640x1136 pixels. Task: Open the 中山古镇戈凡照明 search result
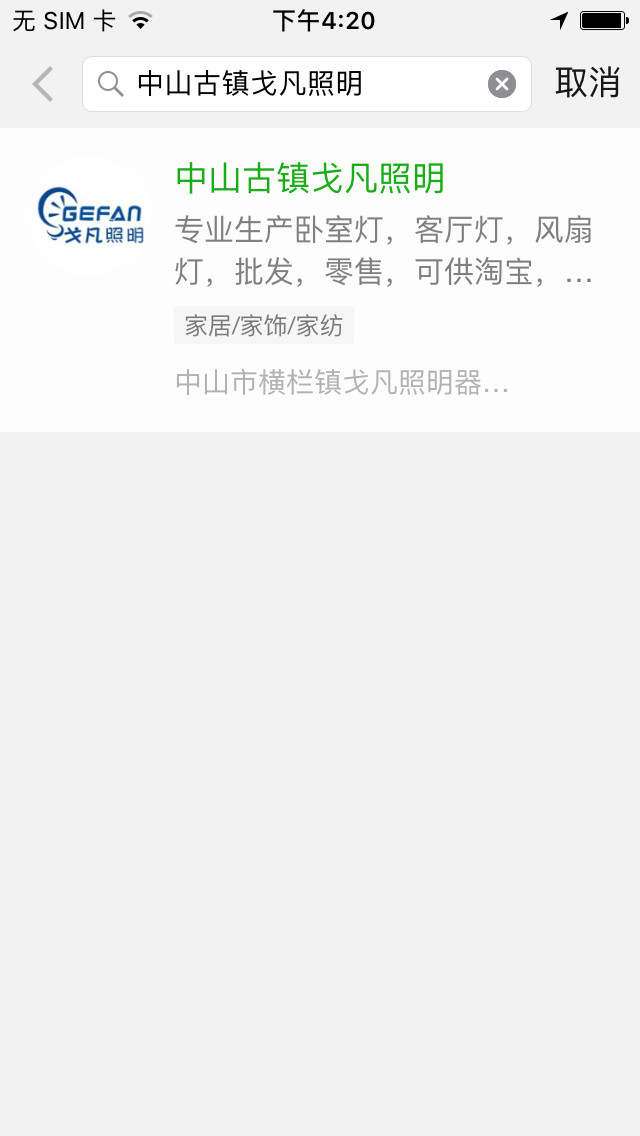click(320, 280)
